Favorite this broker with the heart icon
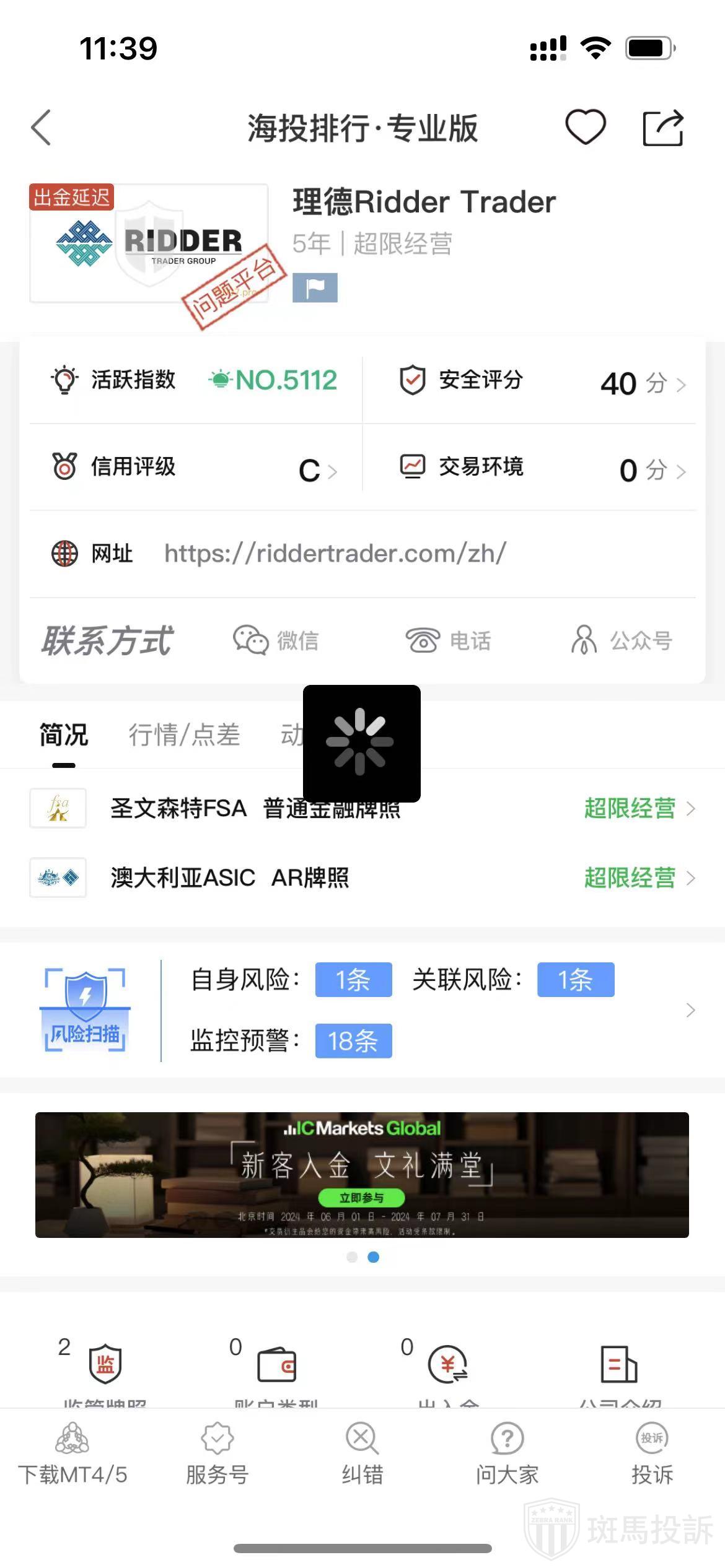 (585, 127)
